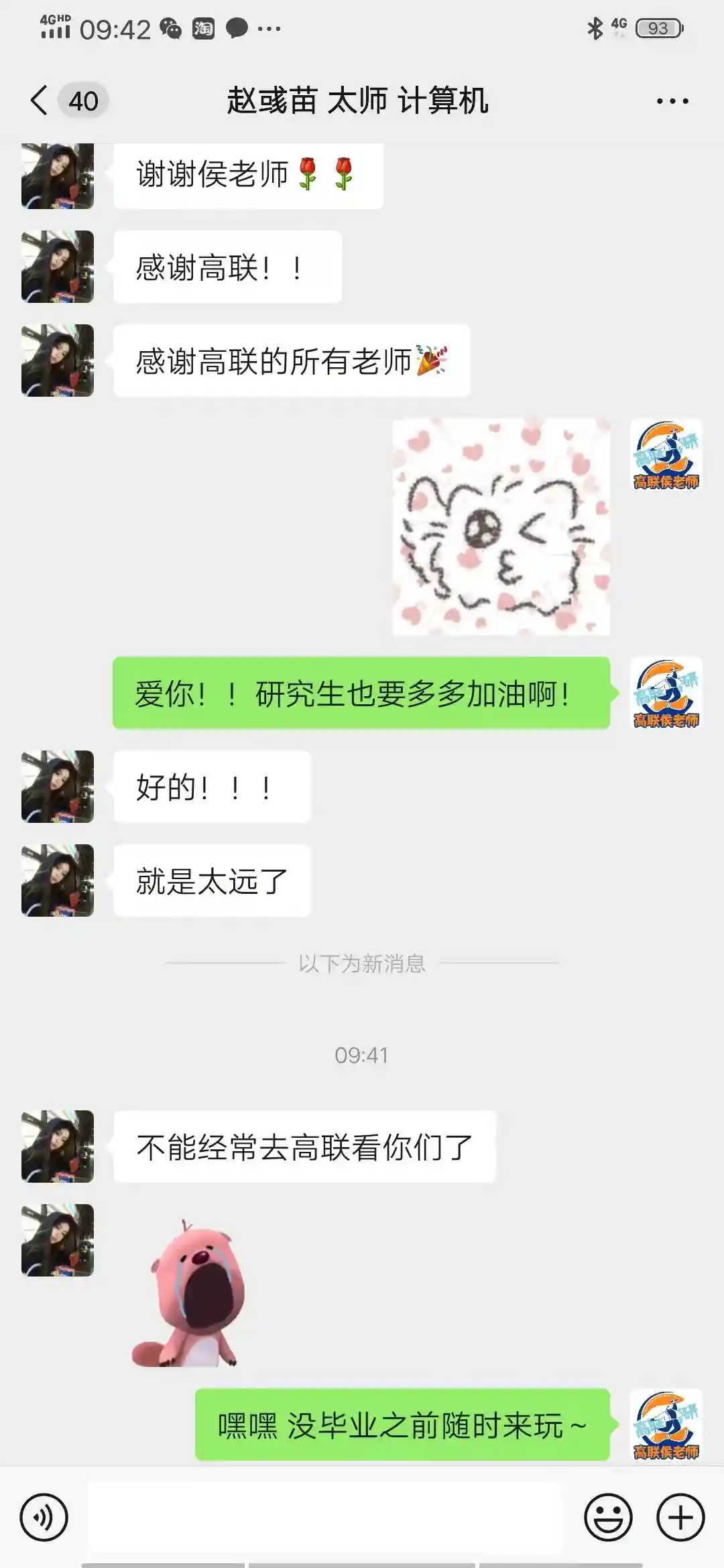Open contact avatar beside 就是太远了
Screen dimensions: 724x1568
point(58,880)
